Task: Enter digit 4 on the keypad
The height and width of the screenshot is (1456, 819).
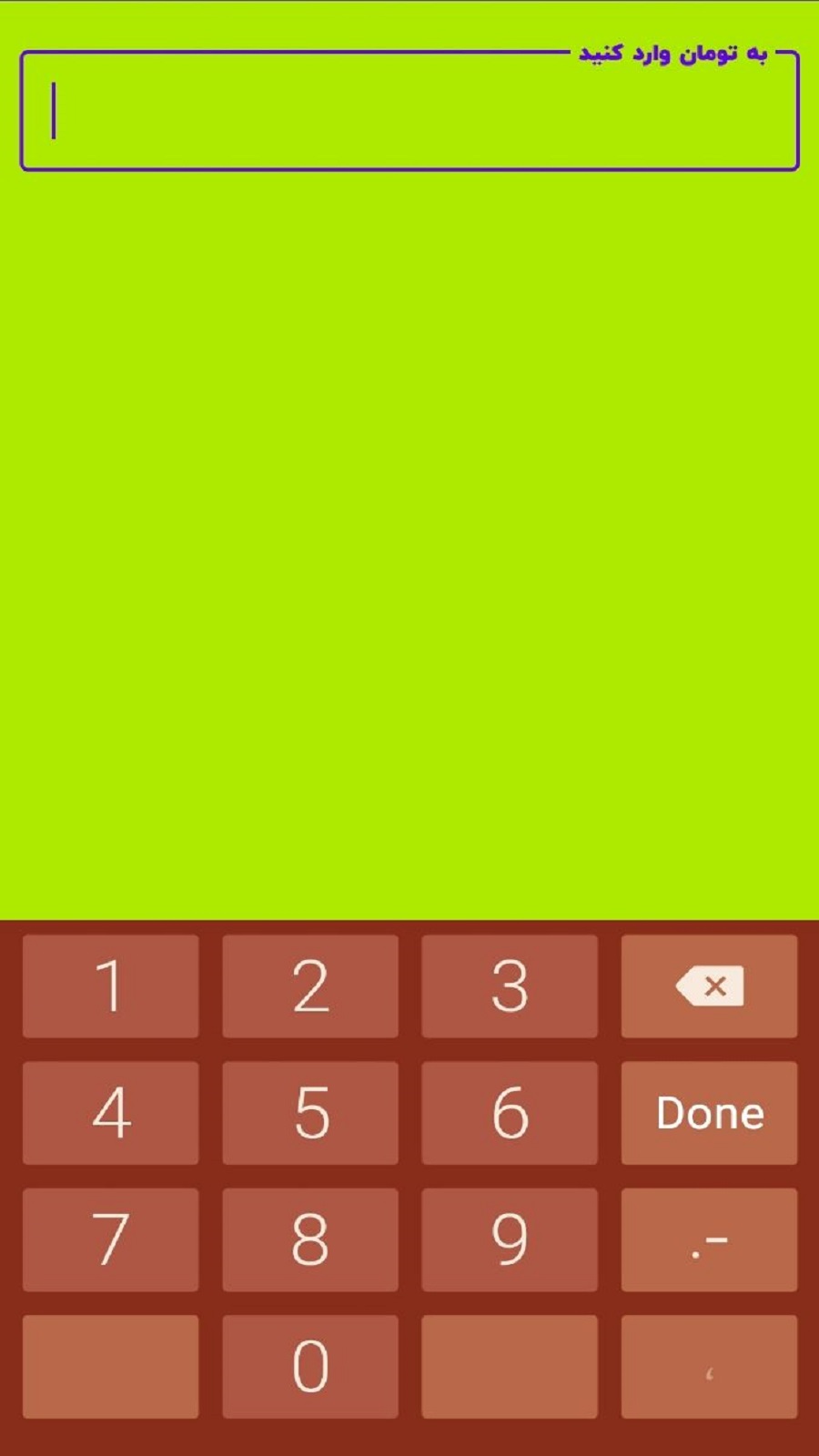Action: click(x=110, y=1112)
